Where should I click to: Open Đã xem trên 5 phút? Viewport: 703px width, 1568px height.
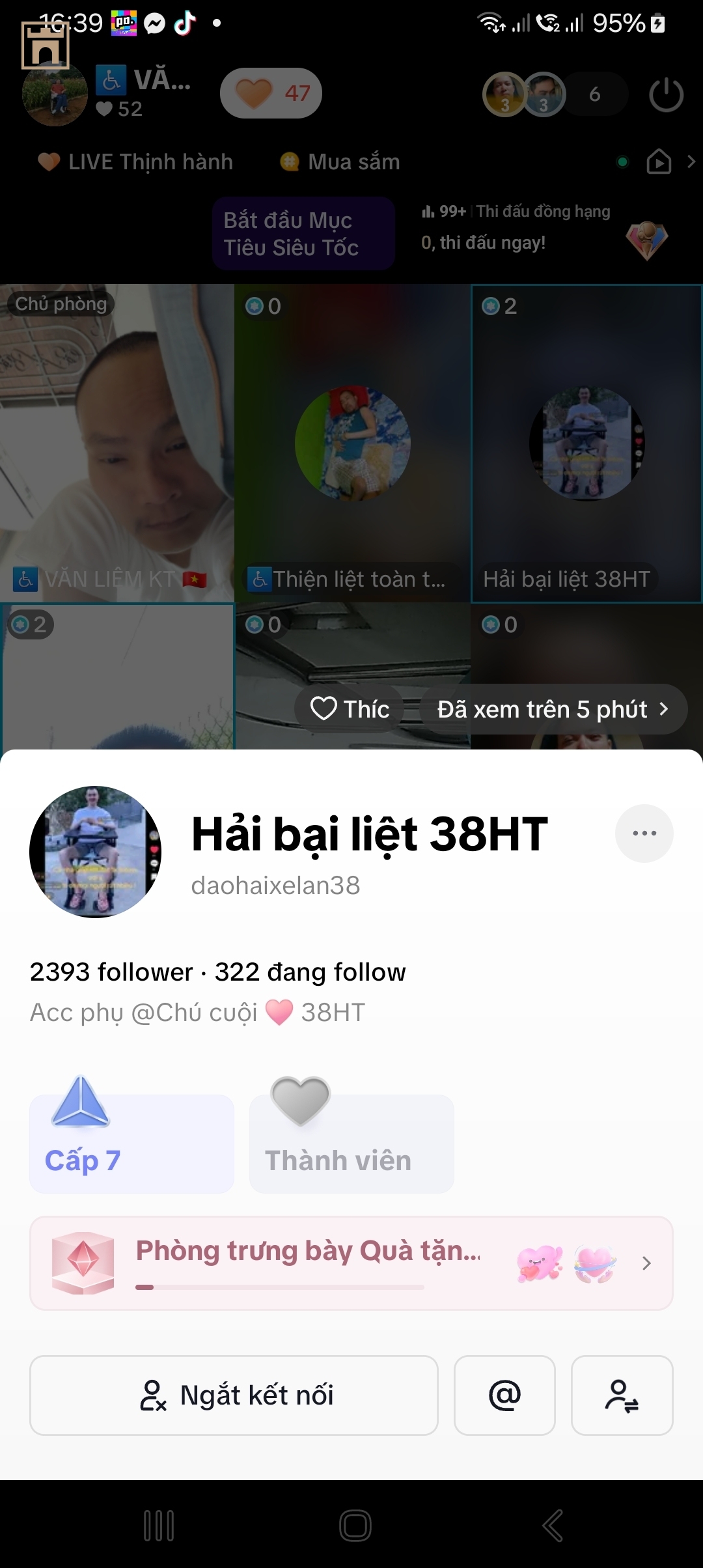point(553,708)
